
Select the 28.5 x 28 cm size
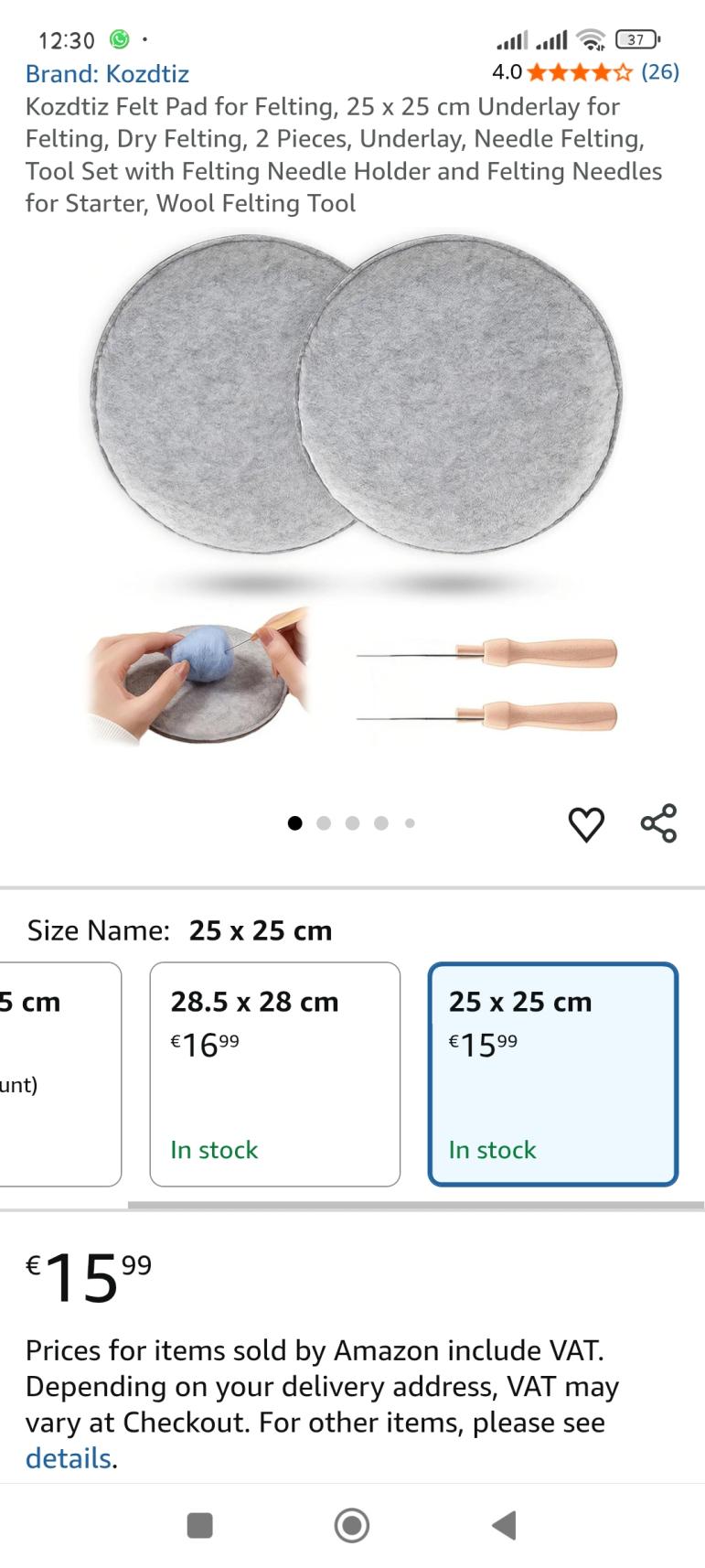coord(274,1073)
